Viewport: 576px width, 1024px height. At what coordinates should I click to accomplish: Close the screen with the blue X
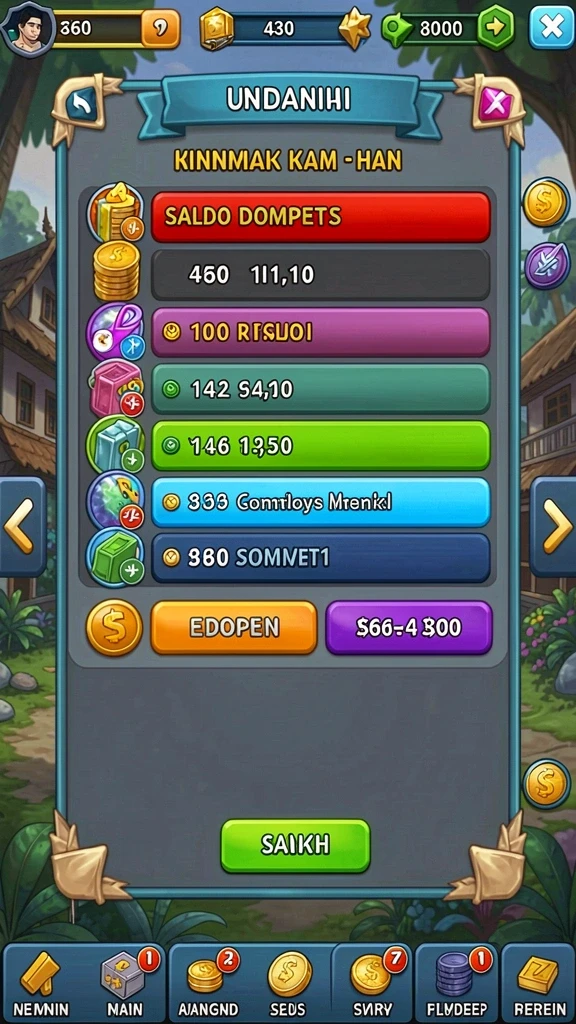point(551,27)
